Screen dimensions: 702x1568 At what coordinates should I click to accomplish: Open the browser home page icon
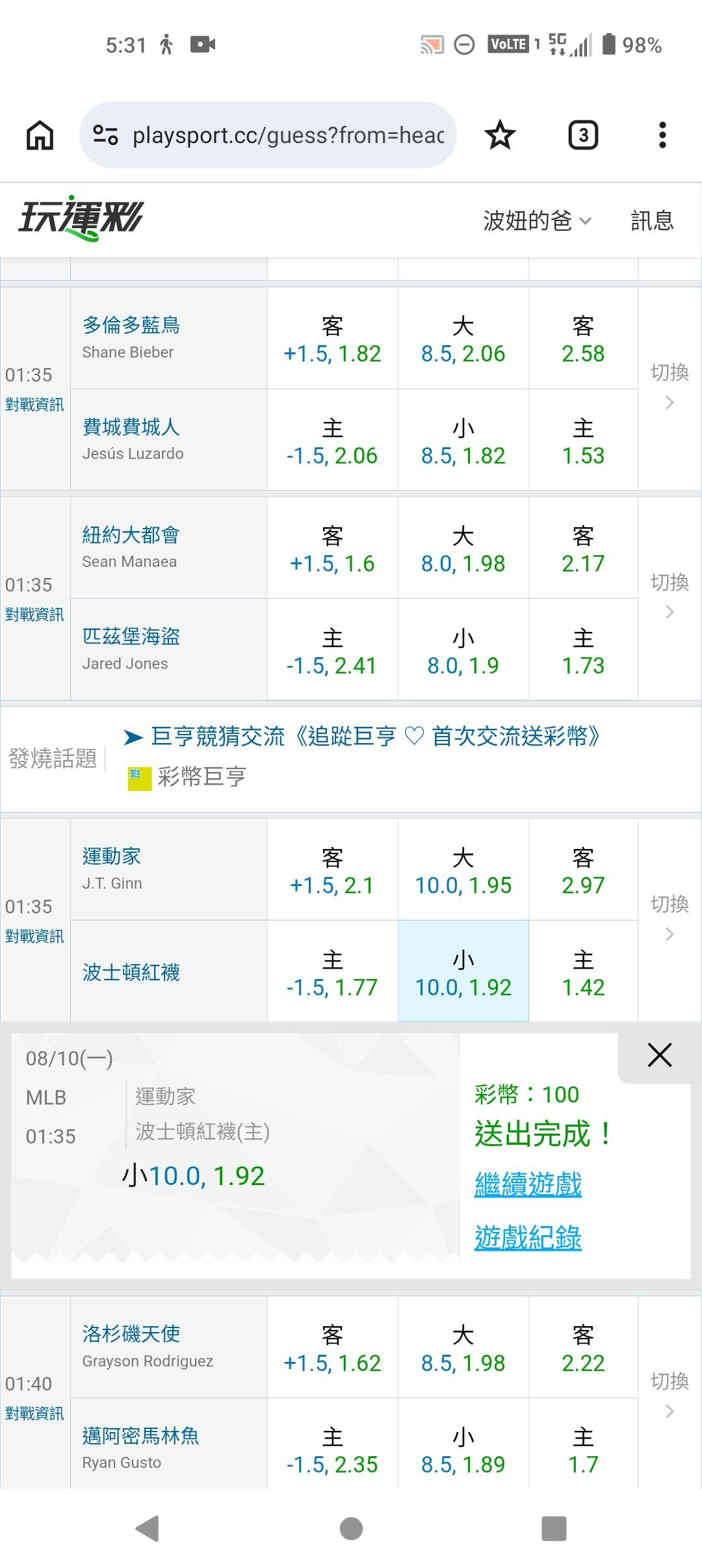40,135
